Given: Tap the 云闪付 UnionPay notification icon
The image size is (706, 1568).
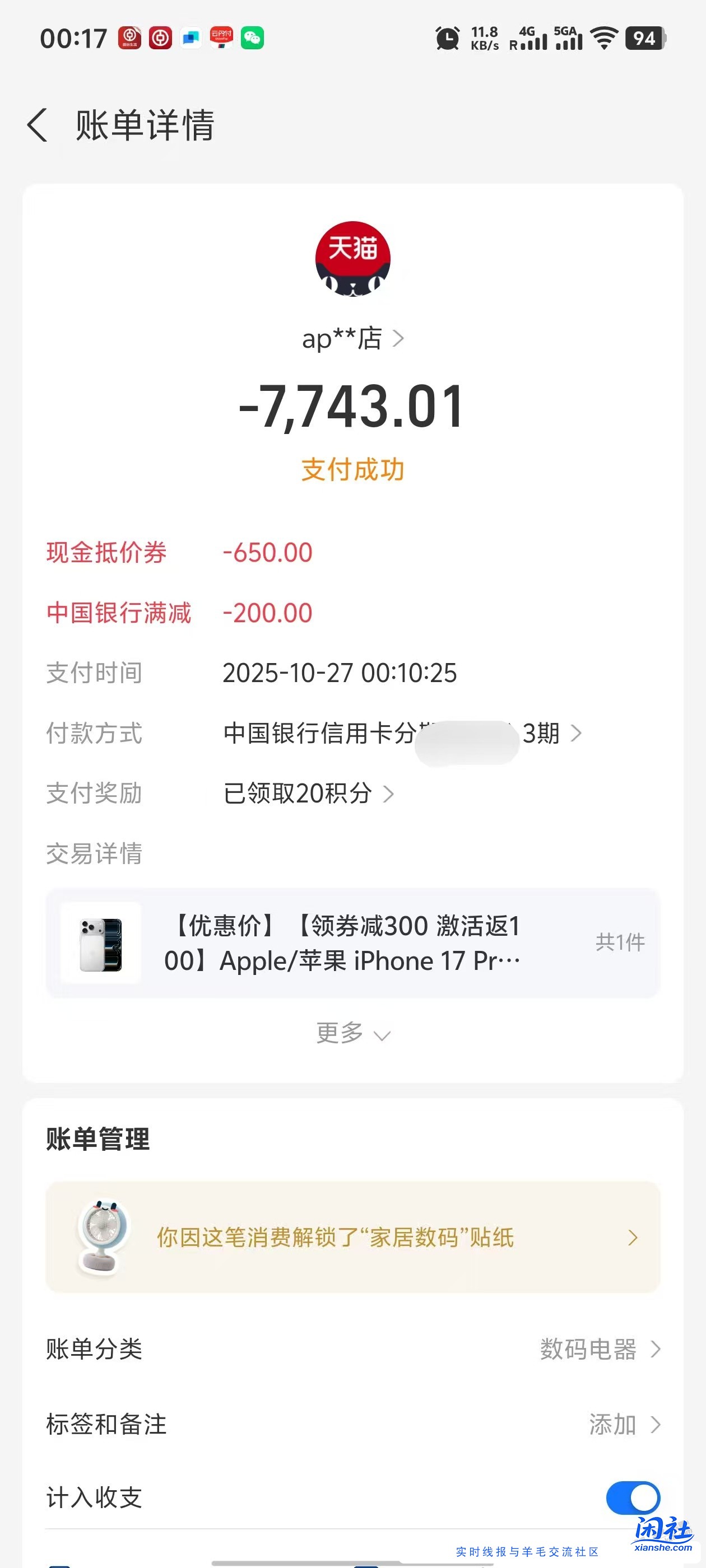Looking at the screenshot, I should (222, 38).
